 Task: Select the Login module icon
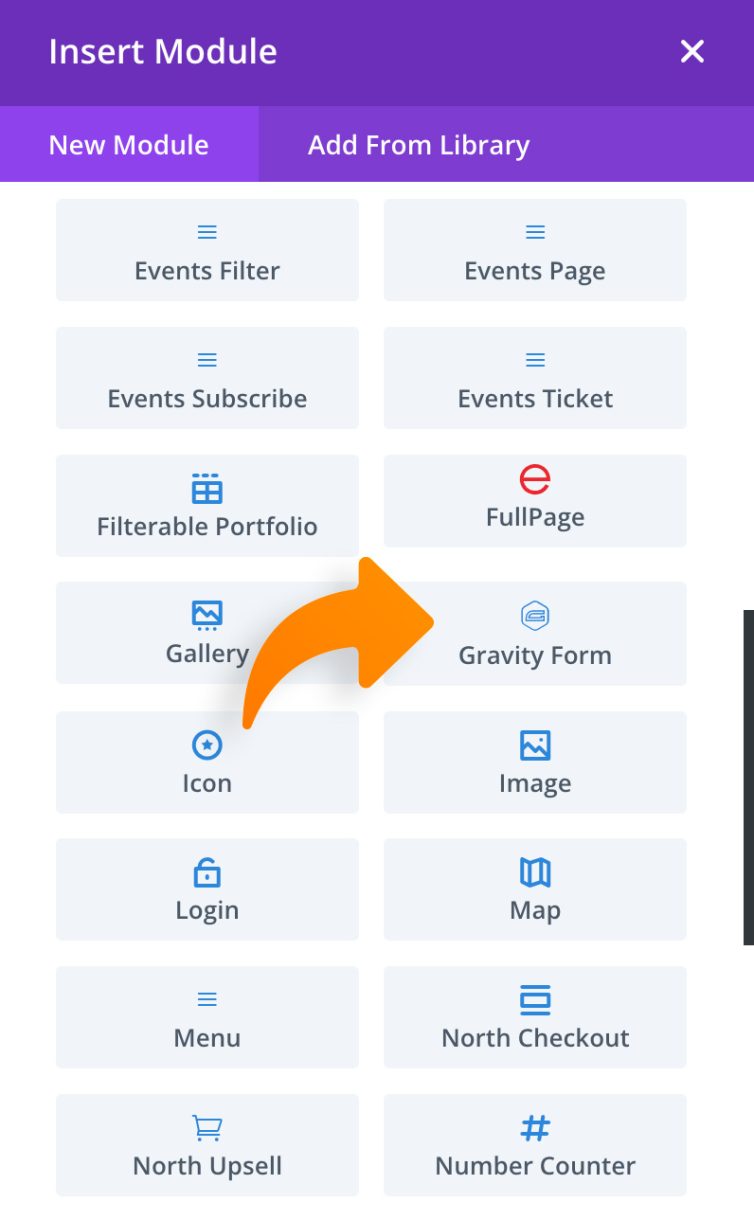tap(207, 871)
